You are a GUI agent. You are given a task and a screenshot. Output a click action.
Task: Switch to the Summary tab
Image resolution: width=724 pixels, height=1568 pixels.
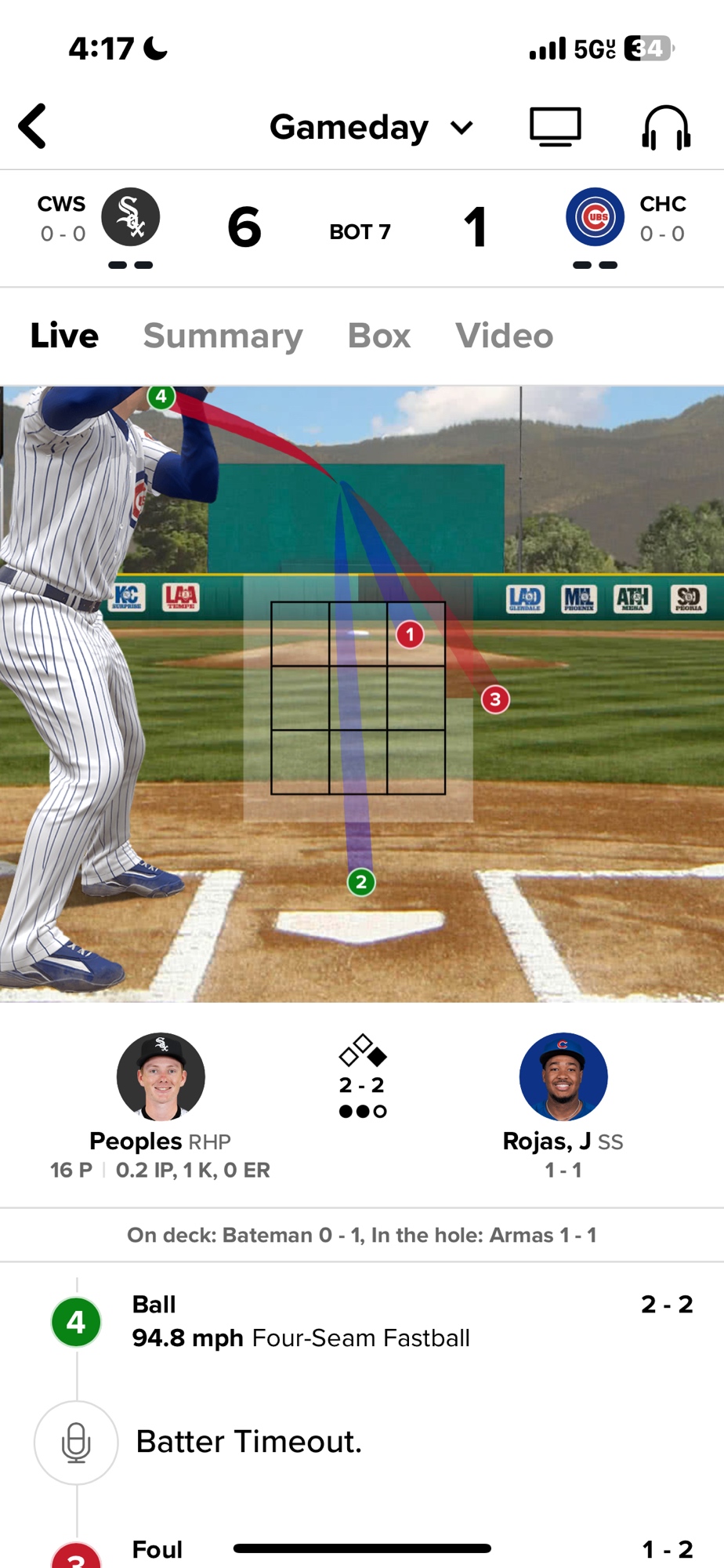click(x=223, y=336)
